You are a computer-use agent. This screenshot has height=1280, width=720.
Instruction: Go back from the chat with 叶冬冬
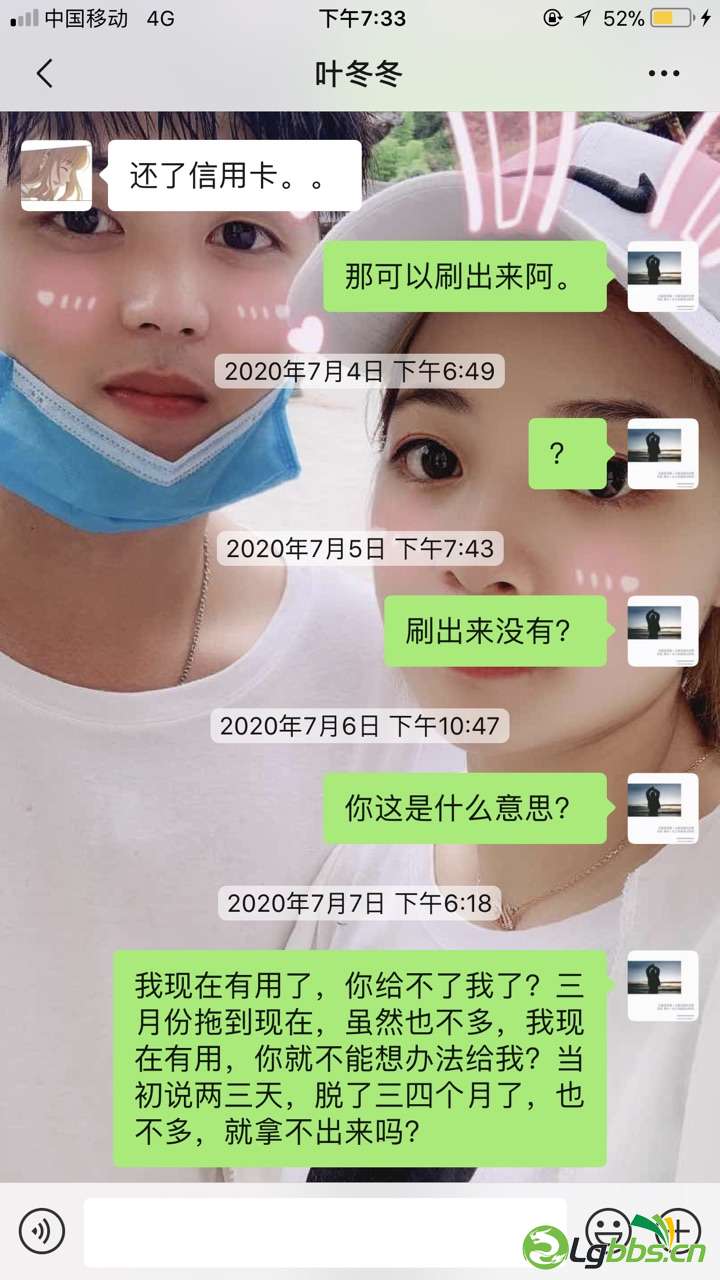[x=44, y=74]
